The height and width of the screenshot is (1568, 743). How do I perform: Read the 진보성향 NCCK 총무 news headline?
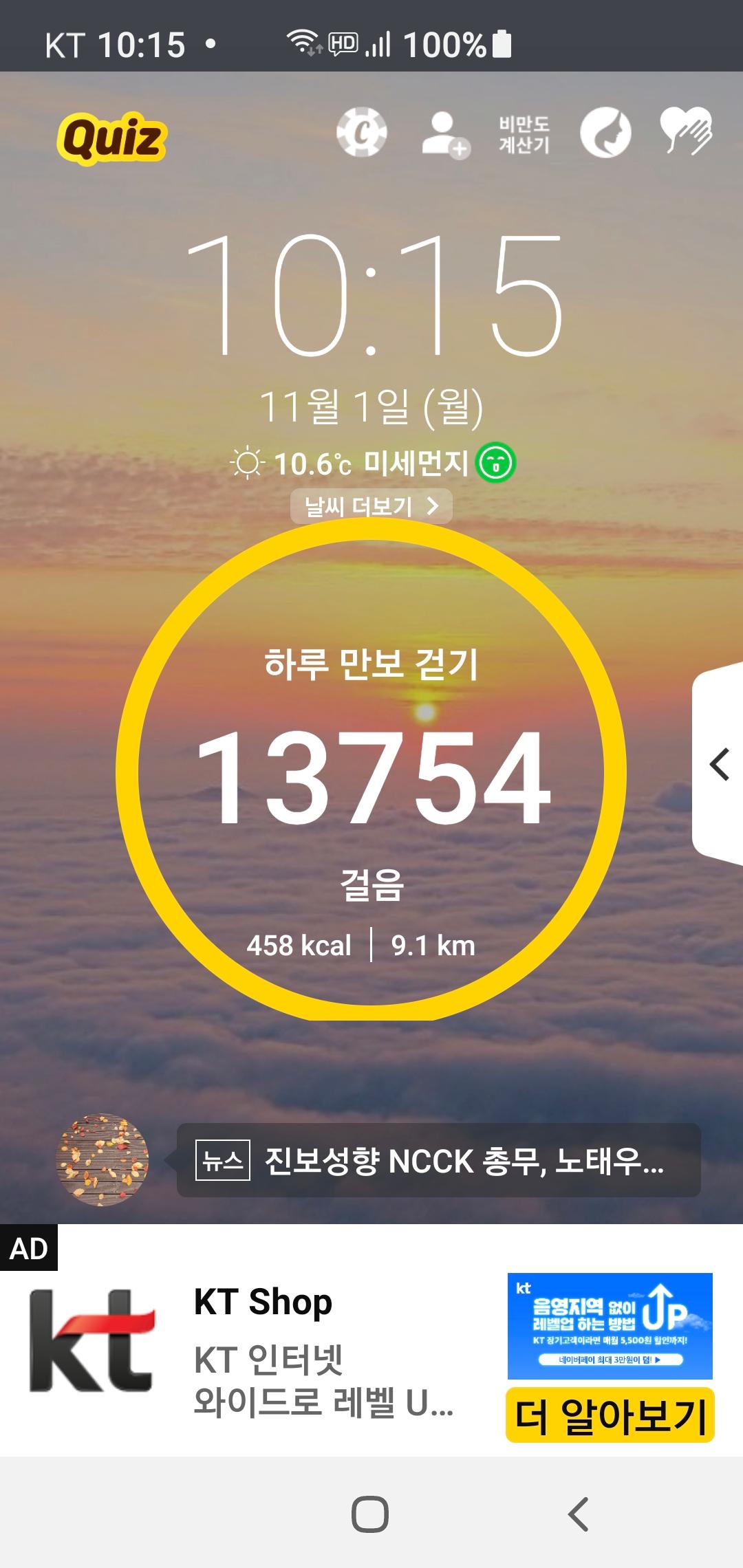pyautogui.click(x=439, y=1162)
